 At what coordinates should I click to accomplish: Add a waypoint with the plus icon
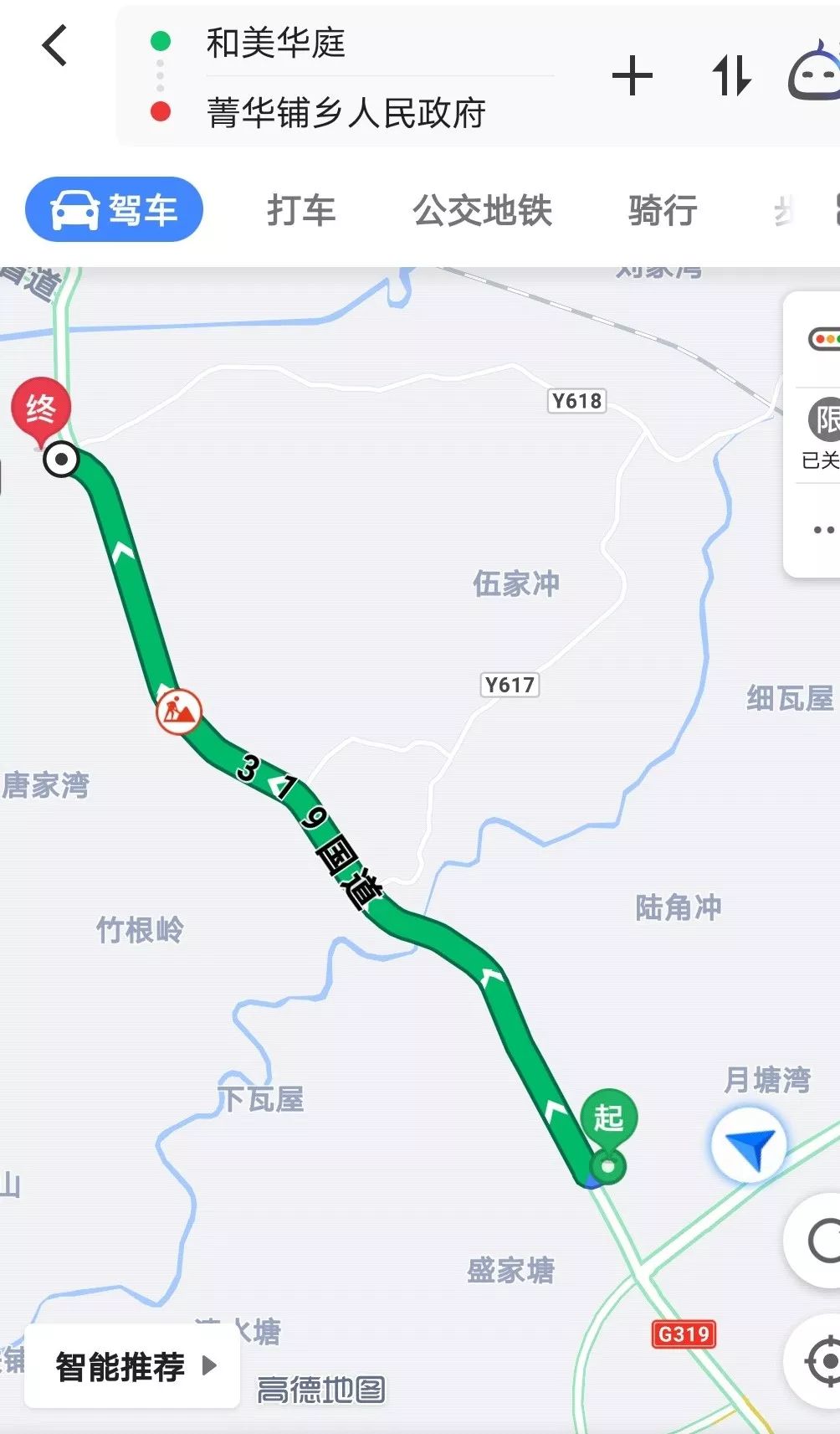point(632,76)
